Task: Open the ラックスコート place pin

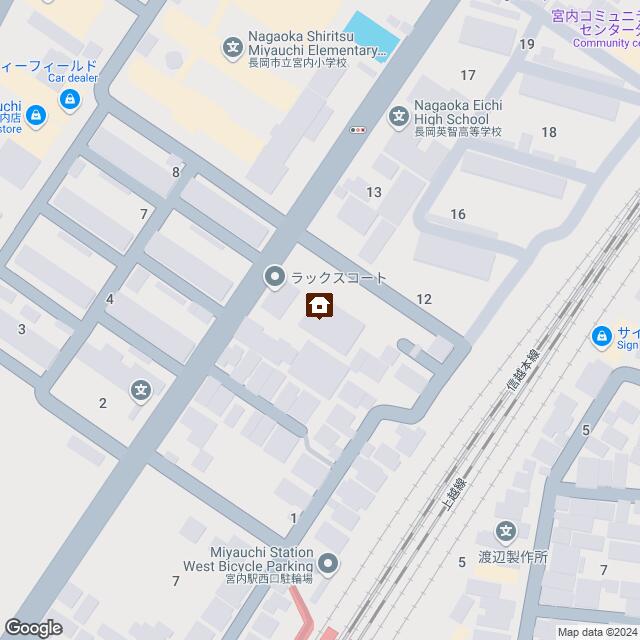Action: pyautogui.click(x=274, y=278)
